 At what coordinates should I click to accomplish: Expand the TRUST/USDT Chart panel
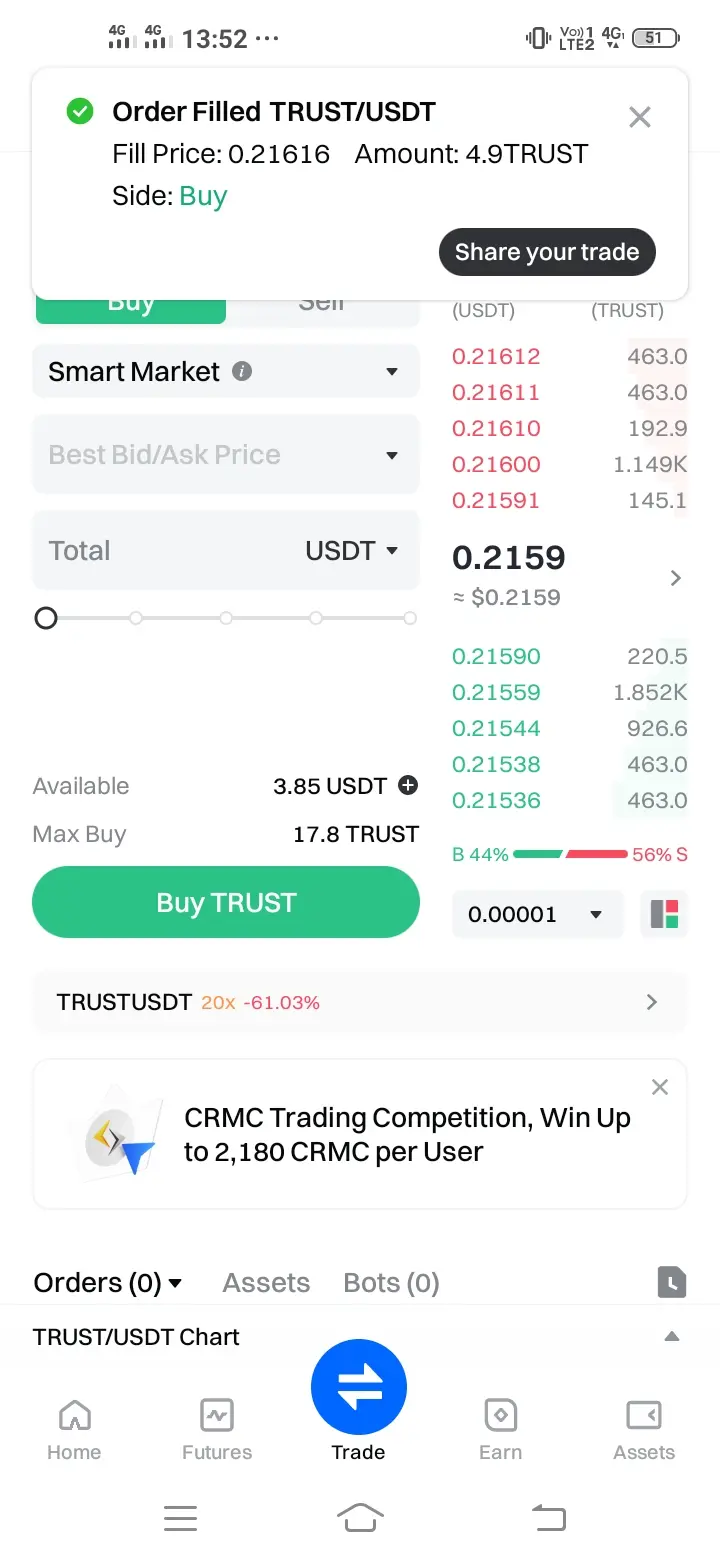(x=672, y=1337)
